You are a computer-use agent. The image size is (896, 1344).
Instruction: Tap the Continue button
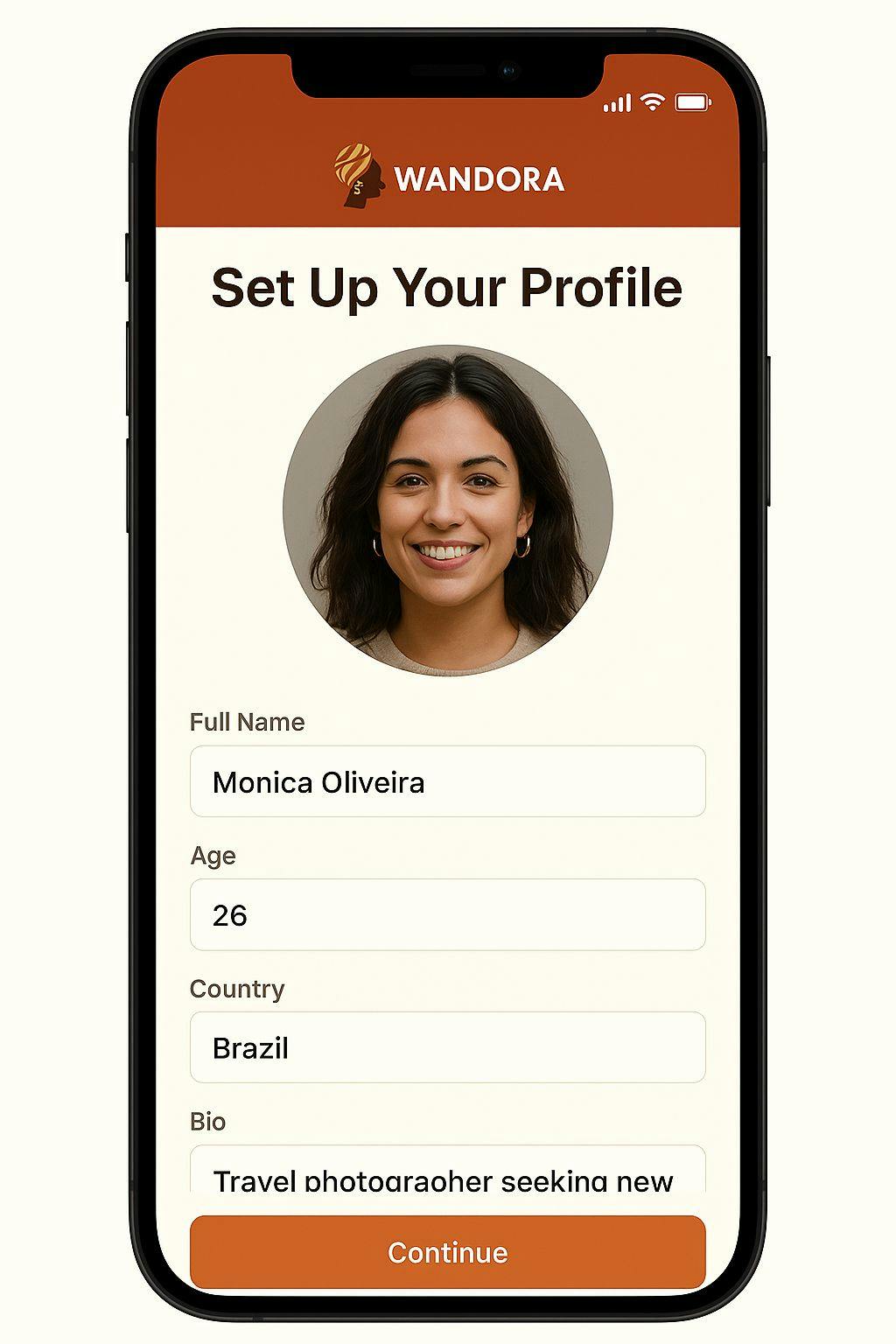click(447, 1252)
